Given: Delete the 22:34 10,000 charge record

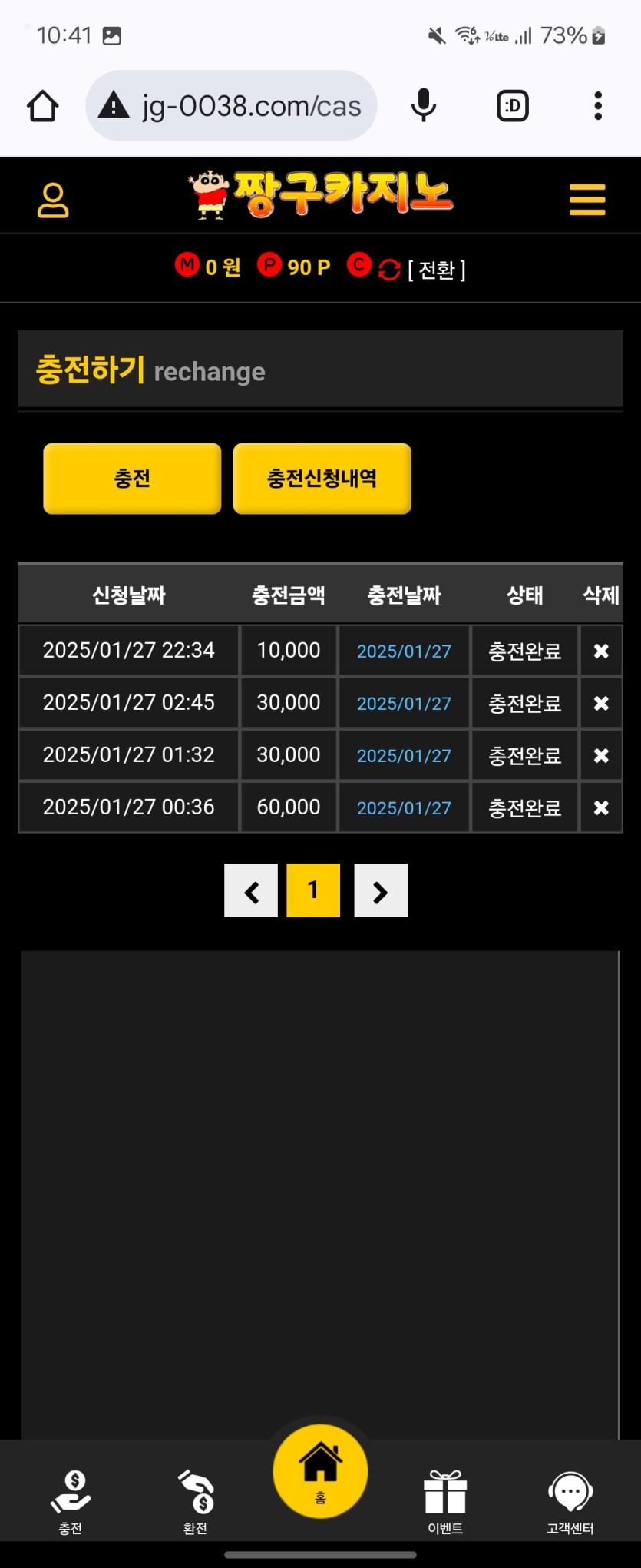Looking at the screenshot, I should [601, 651].
